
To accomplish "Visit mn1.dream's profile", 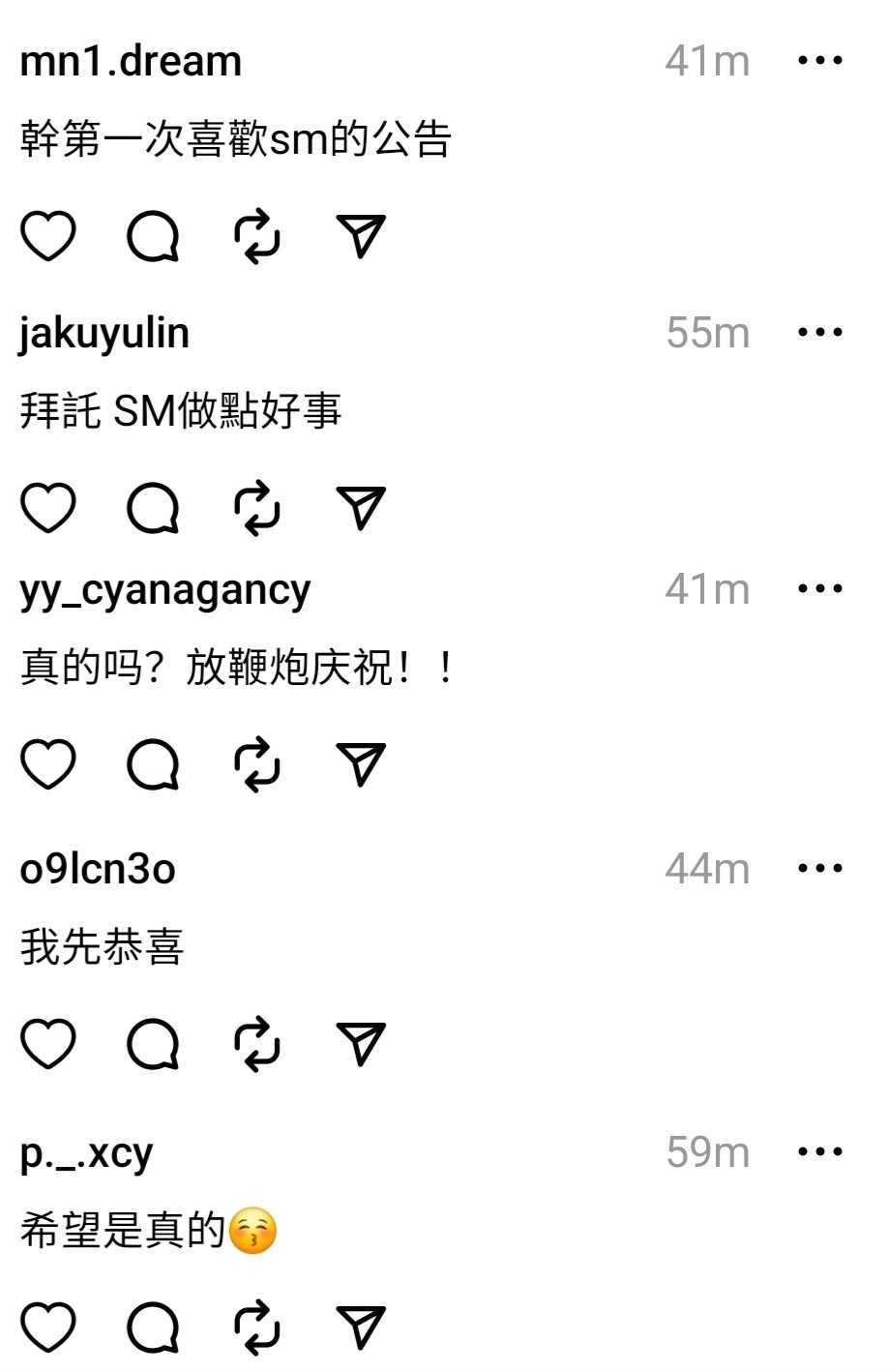I will pyautogui.click(x=131, y=62).
